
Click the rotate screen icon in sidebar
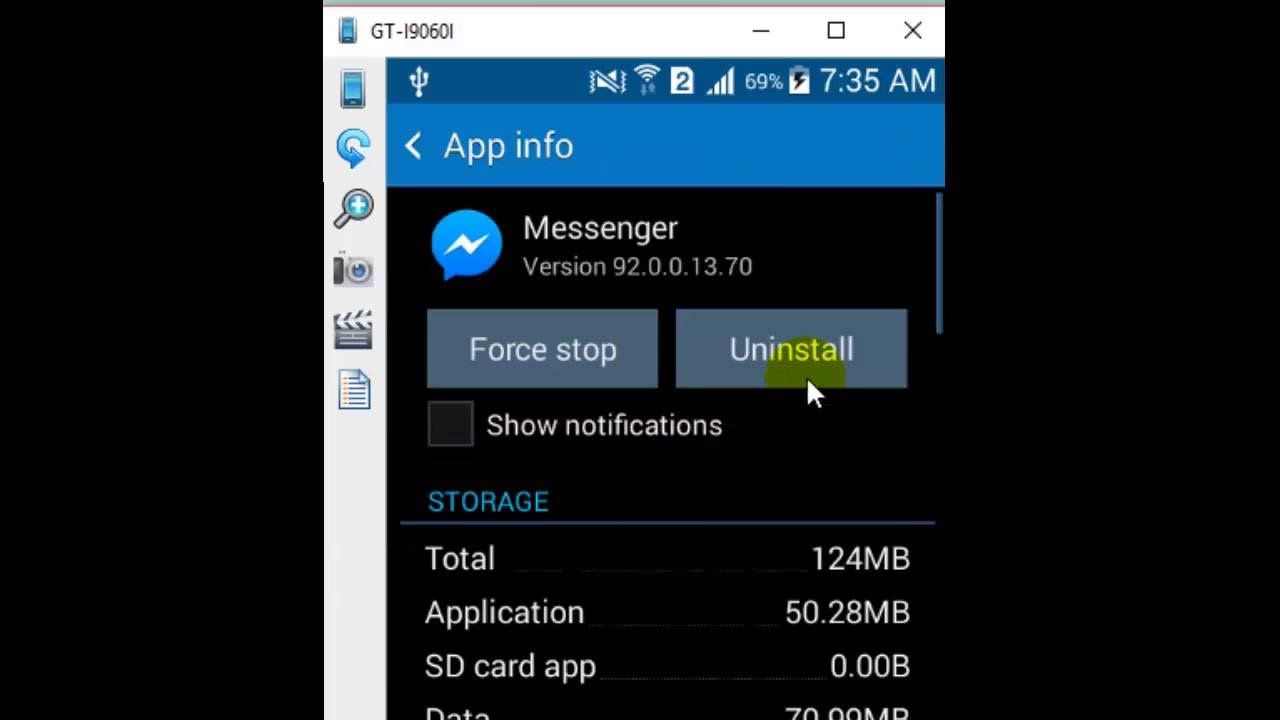pos(353,149)
